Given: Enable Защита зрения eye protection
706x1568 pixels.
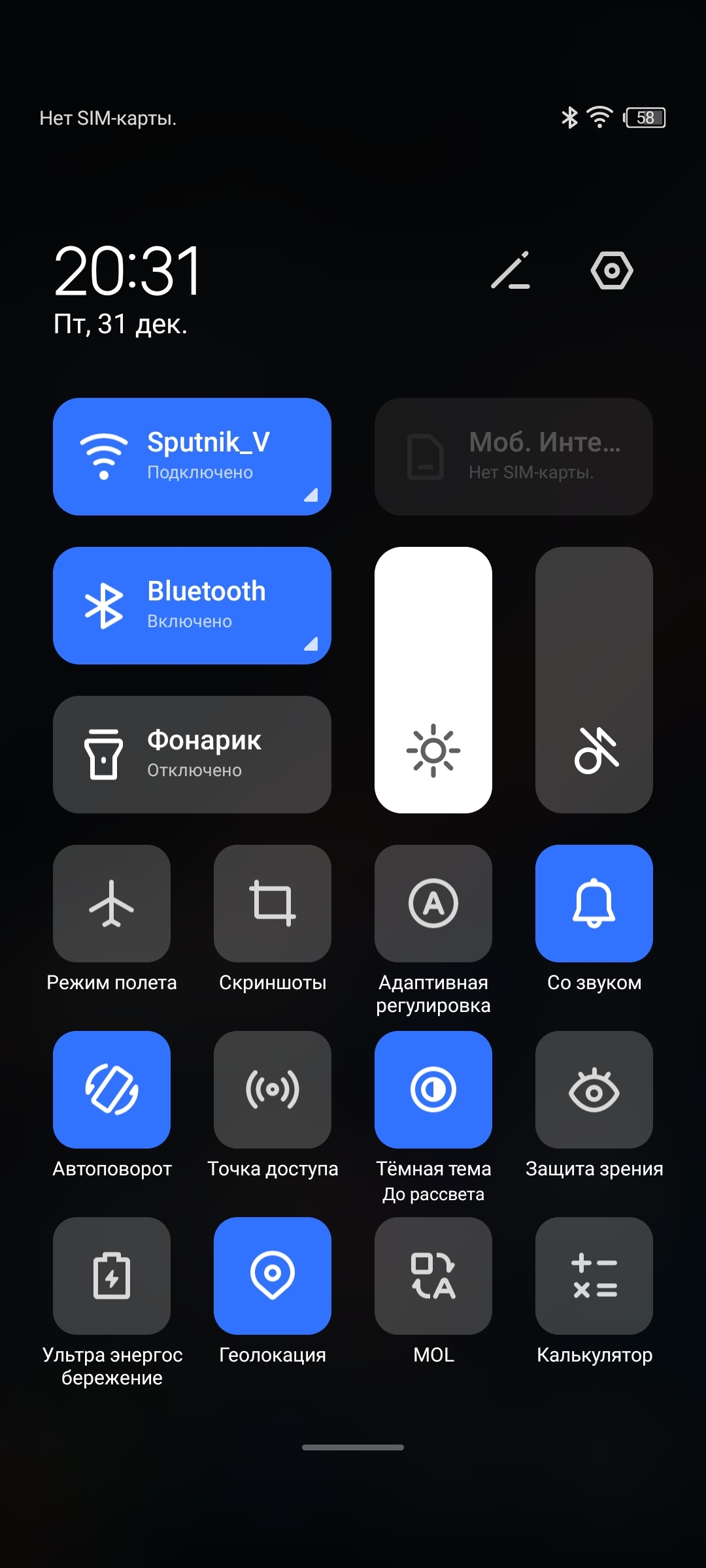Looking at the screenshot, I should point(594,1090).
